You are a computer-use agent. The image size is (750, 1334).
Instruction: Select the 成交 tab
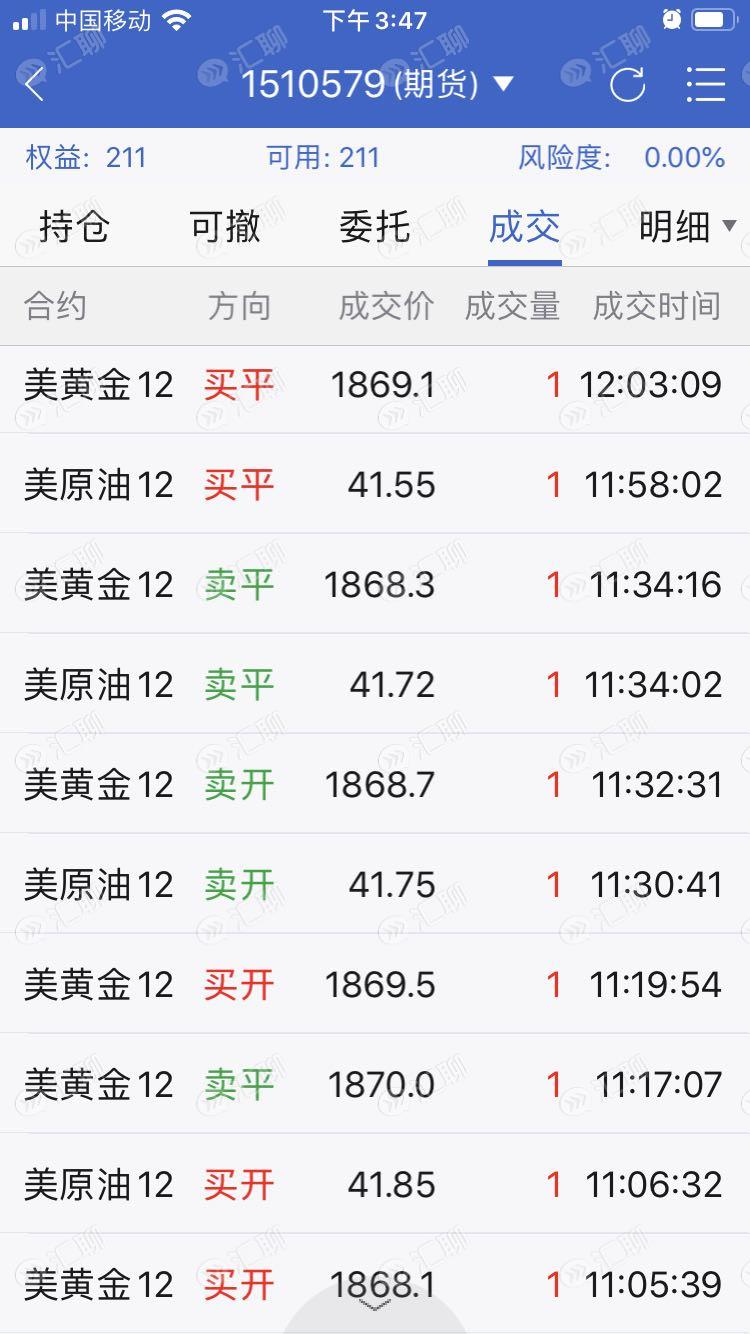click(x=525, y=227)
